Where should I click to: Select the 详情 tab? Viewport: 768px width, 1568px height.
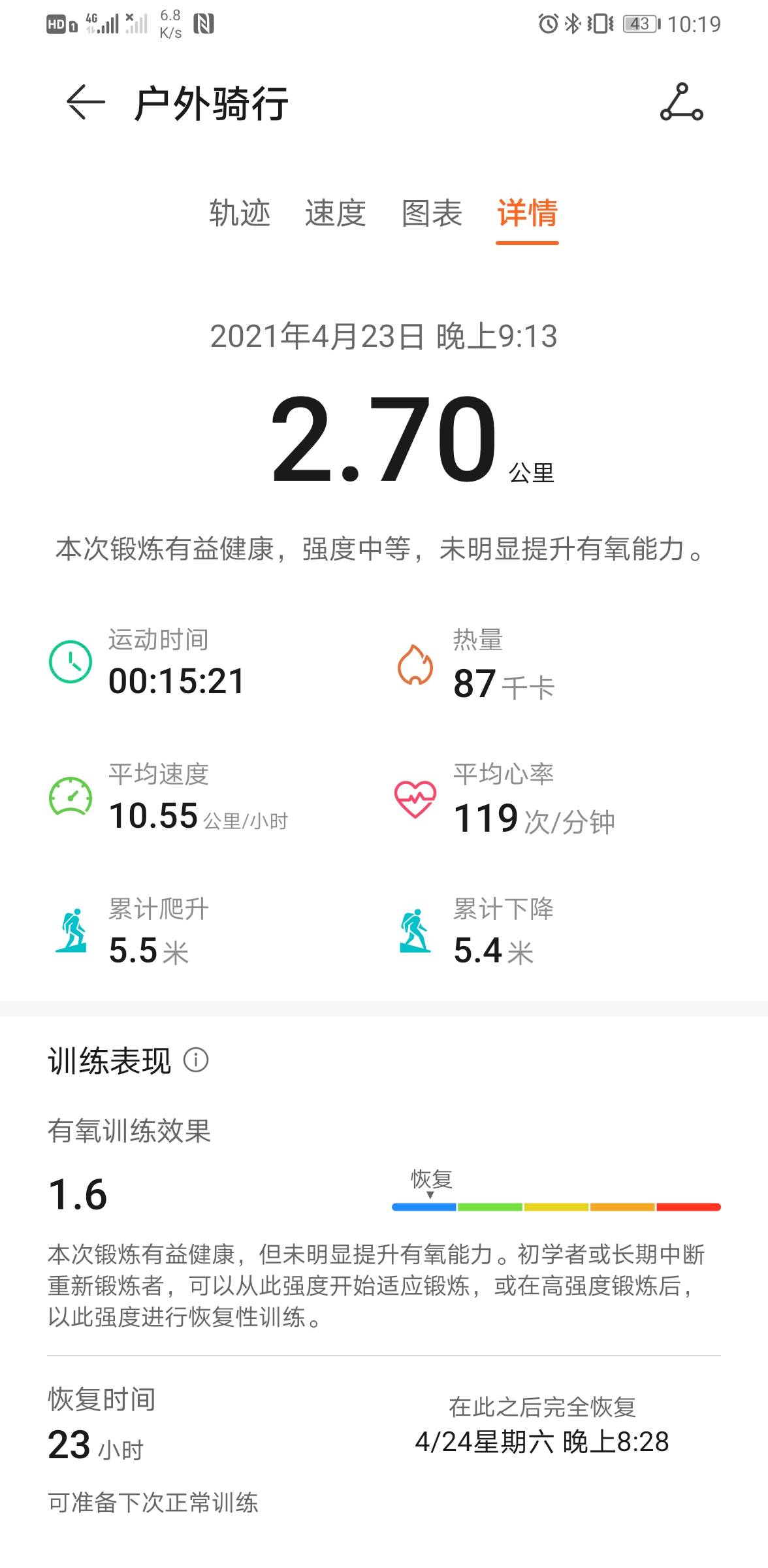click(527, 214)
